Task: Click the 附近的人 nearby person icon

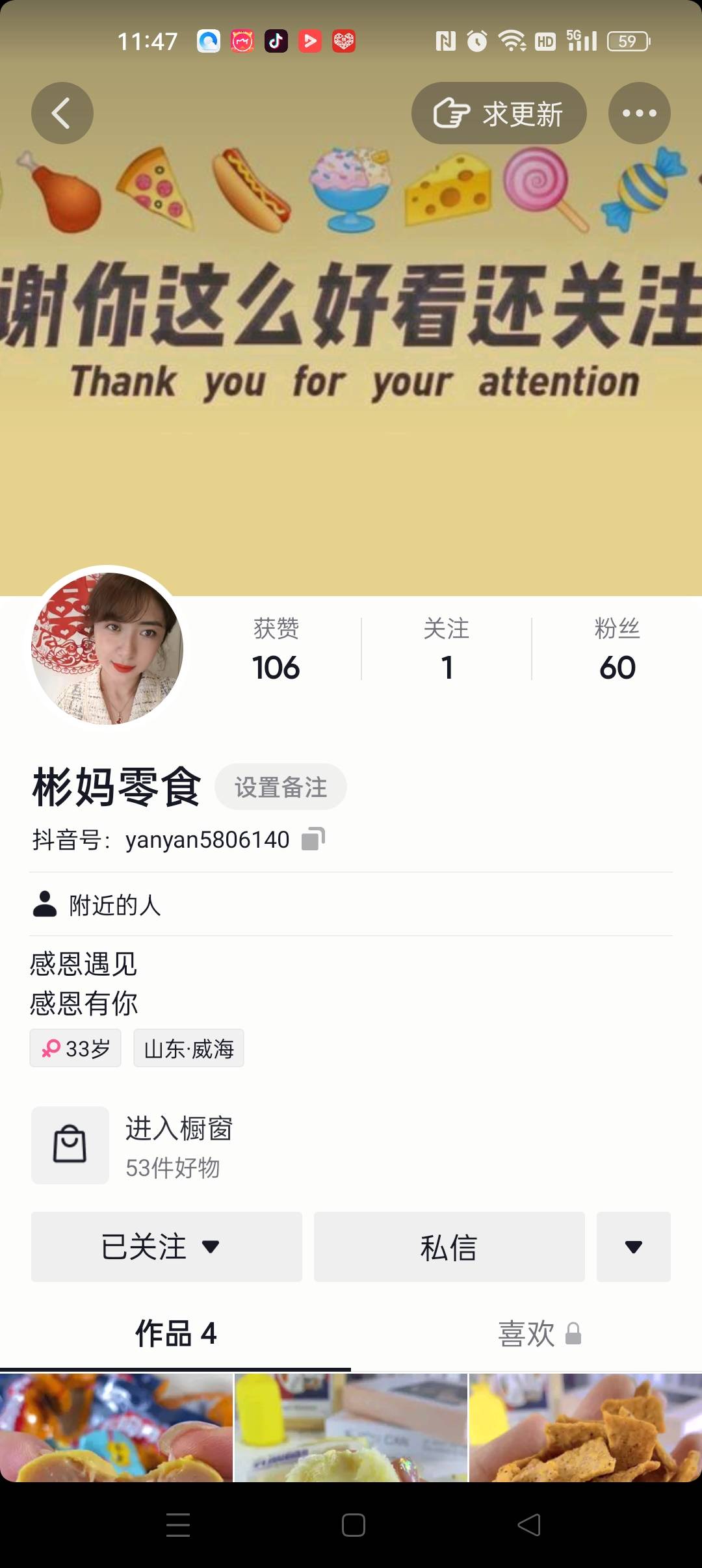Action: pyautogui.click(x=44, y=904)
